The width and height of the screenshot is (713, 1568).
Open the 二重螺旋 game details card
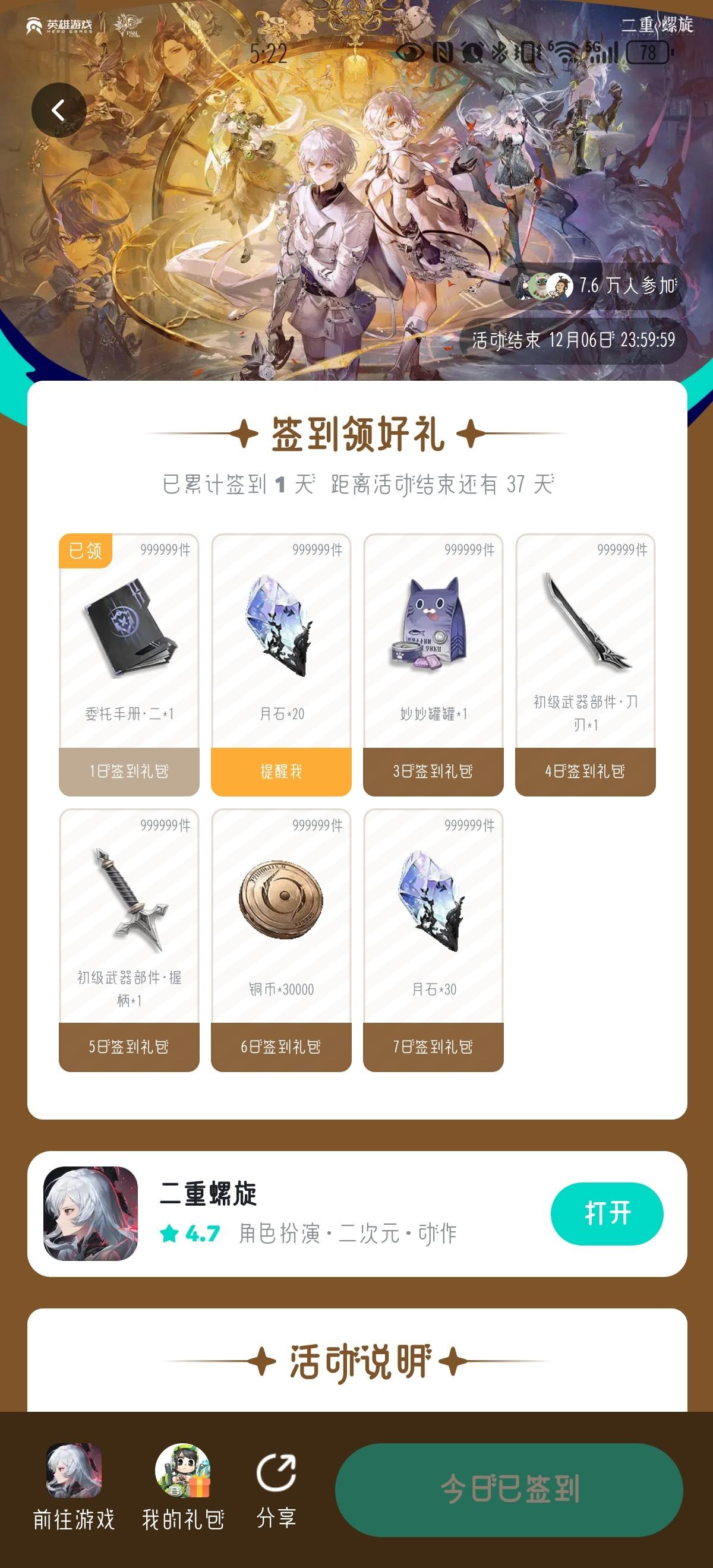pyautogui.click(x=304, y=1213)
